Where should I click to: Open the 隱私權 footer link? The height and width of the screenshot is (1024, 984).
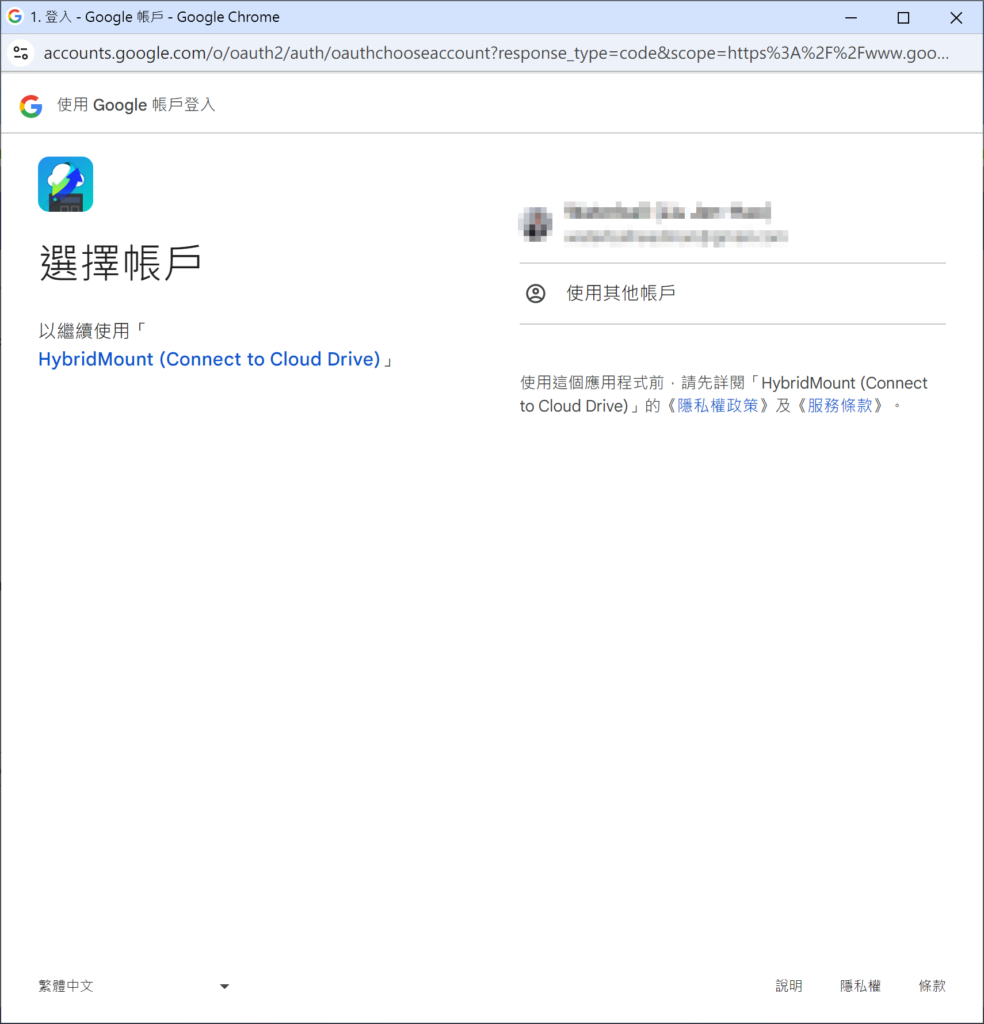coord(860,986)
